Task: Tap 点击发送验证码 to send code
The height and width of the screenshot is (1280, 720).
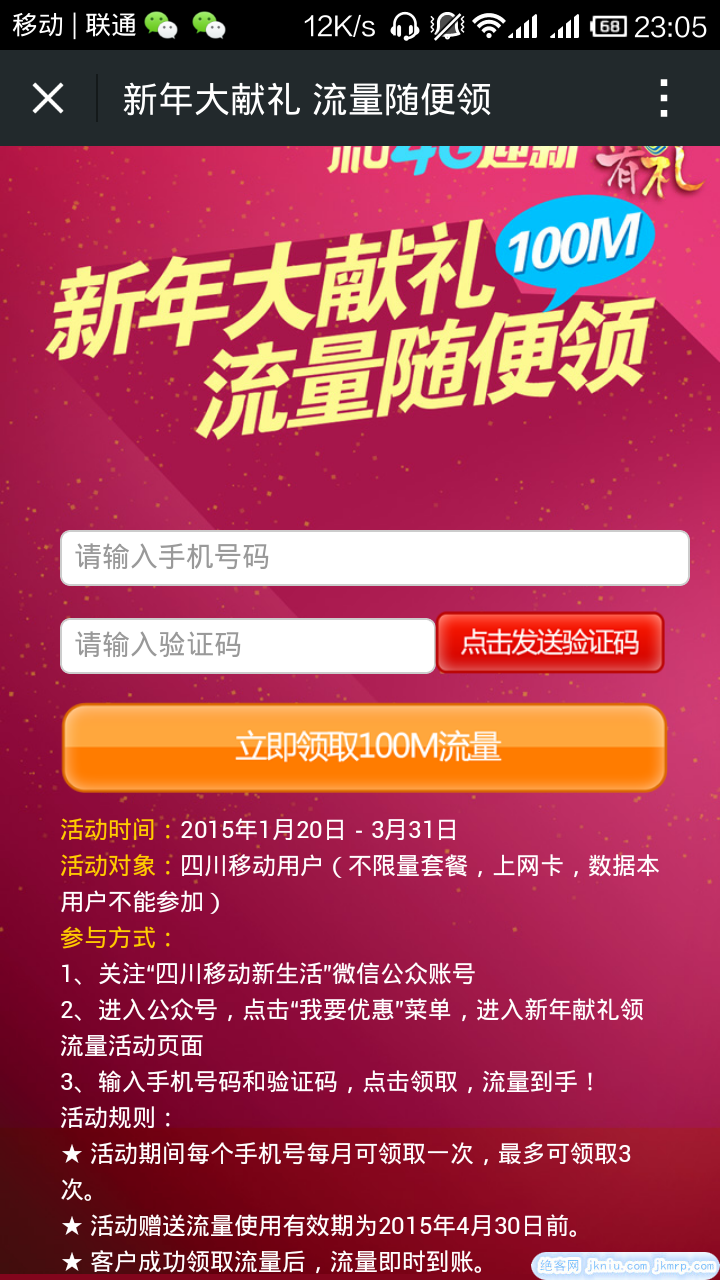Action: pos(550,643)
